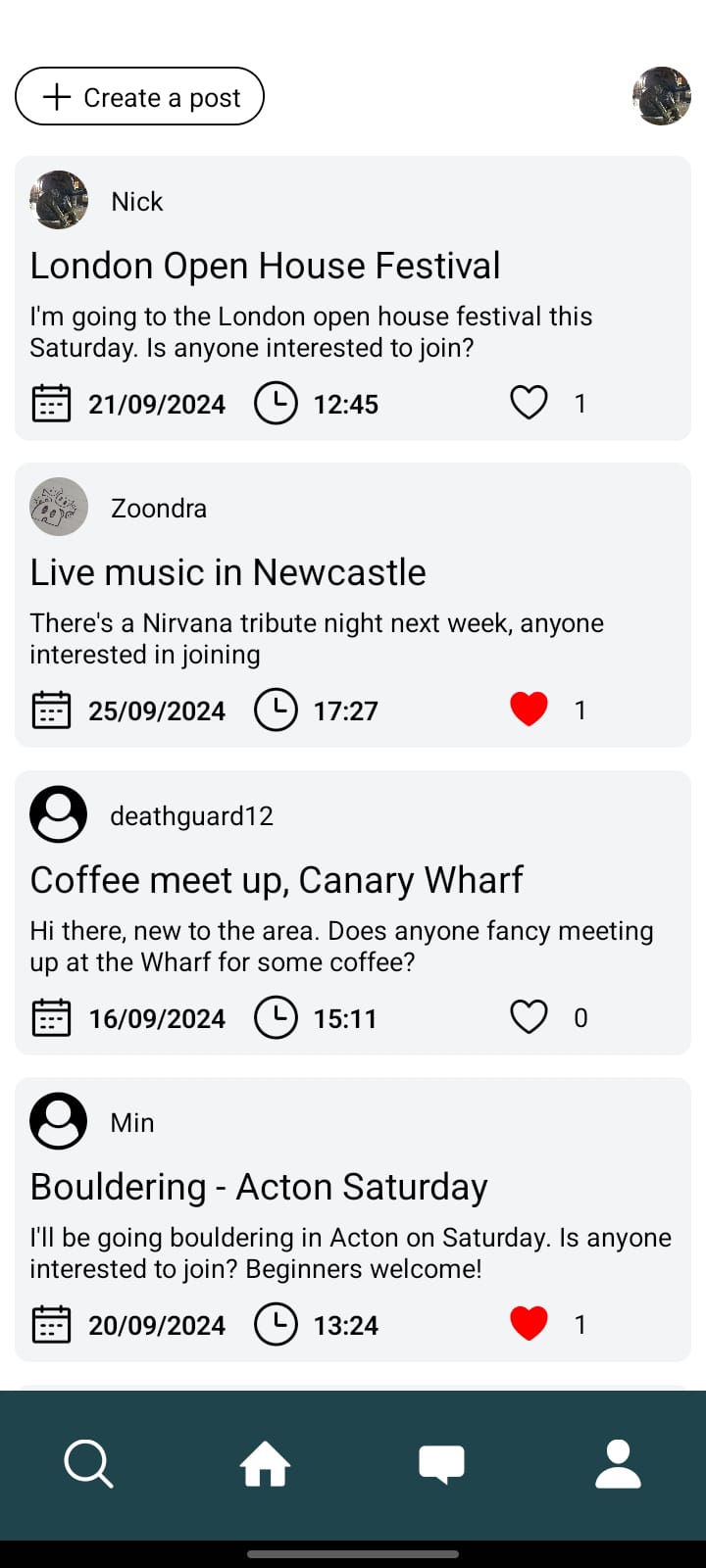Click the calendar icon on the Bouldering post

[51, 1324]
